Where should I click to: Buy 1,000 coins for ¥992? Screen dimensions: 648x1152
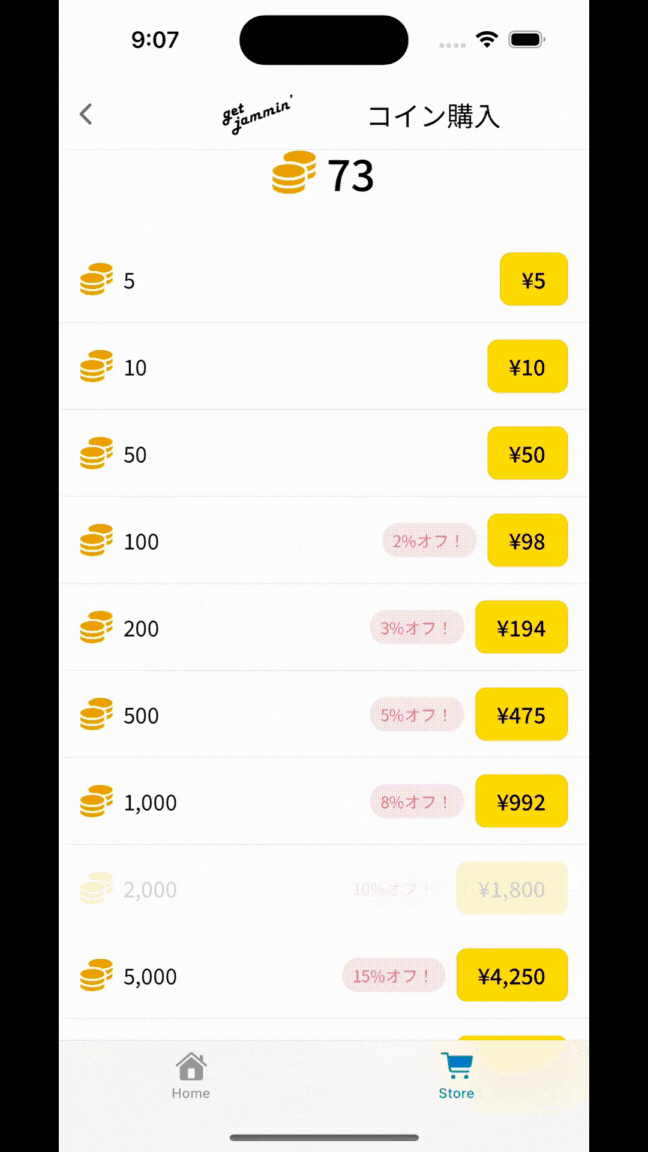click(x=521, y=802)
